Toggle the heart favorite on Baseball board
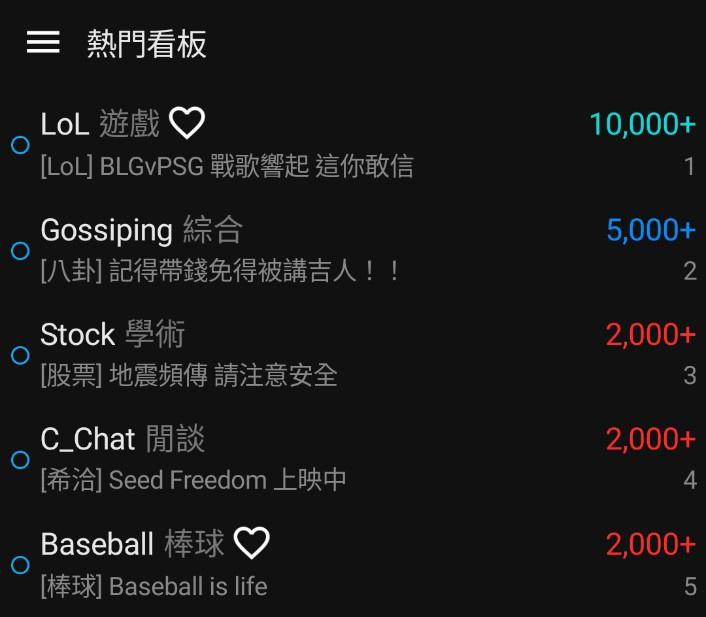 tap(251, 544)
